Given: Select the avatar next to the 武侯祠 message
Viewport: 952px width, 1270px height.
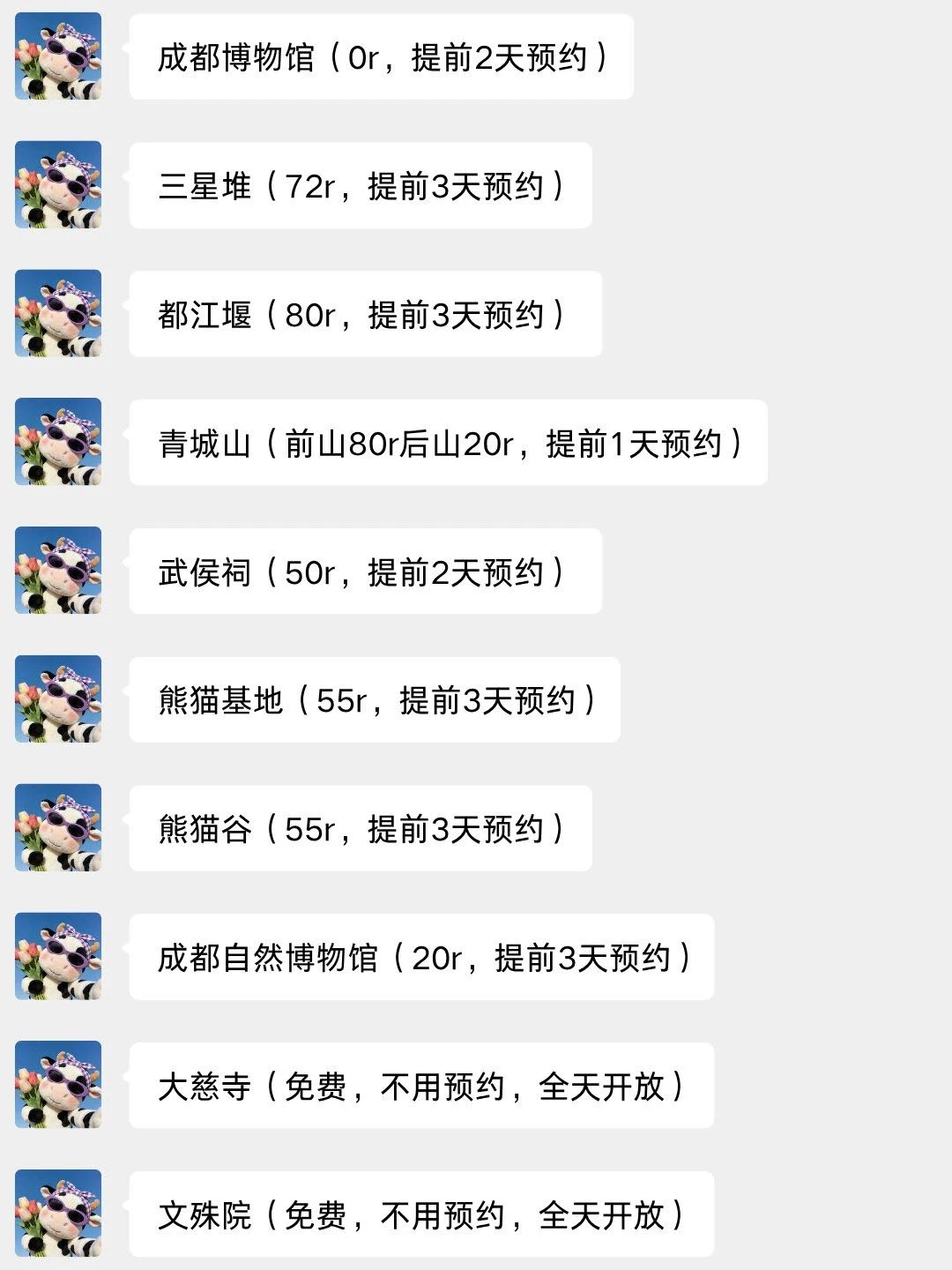Looking at the screenshot, I should [57, 569].
